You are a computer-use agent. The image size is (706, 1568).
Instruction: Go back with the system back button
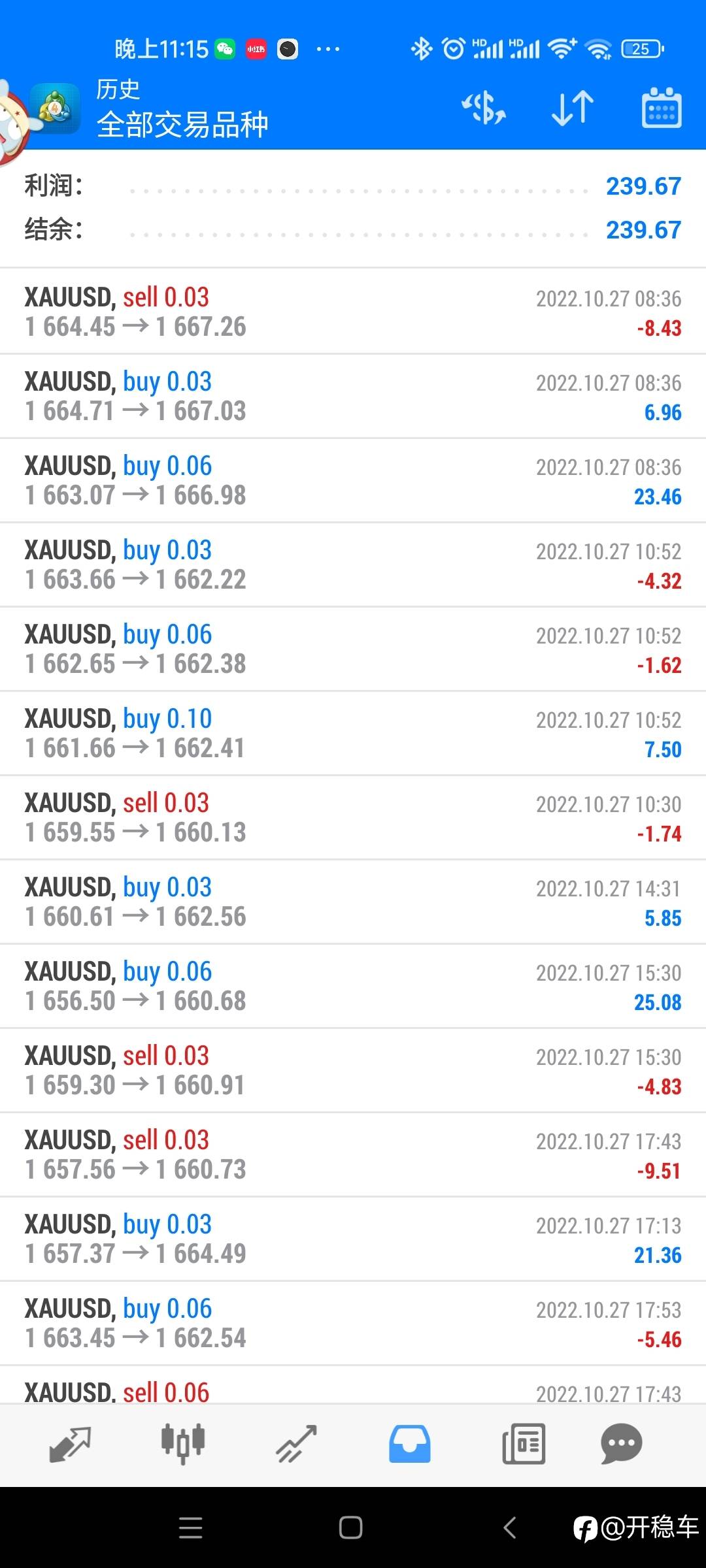click(x=511, y=1527)
